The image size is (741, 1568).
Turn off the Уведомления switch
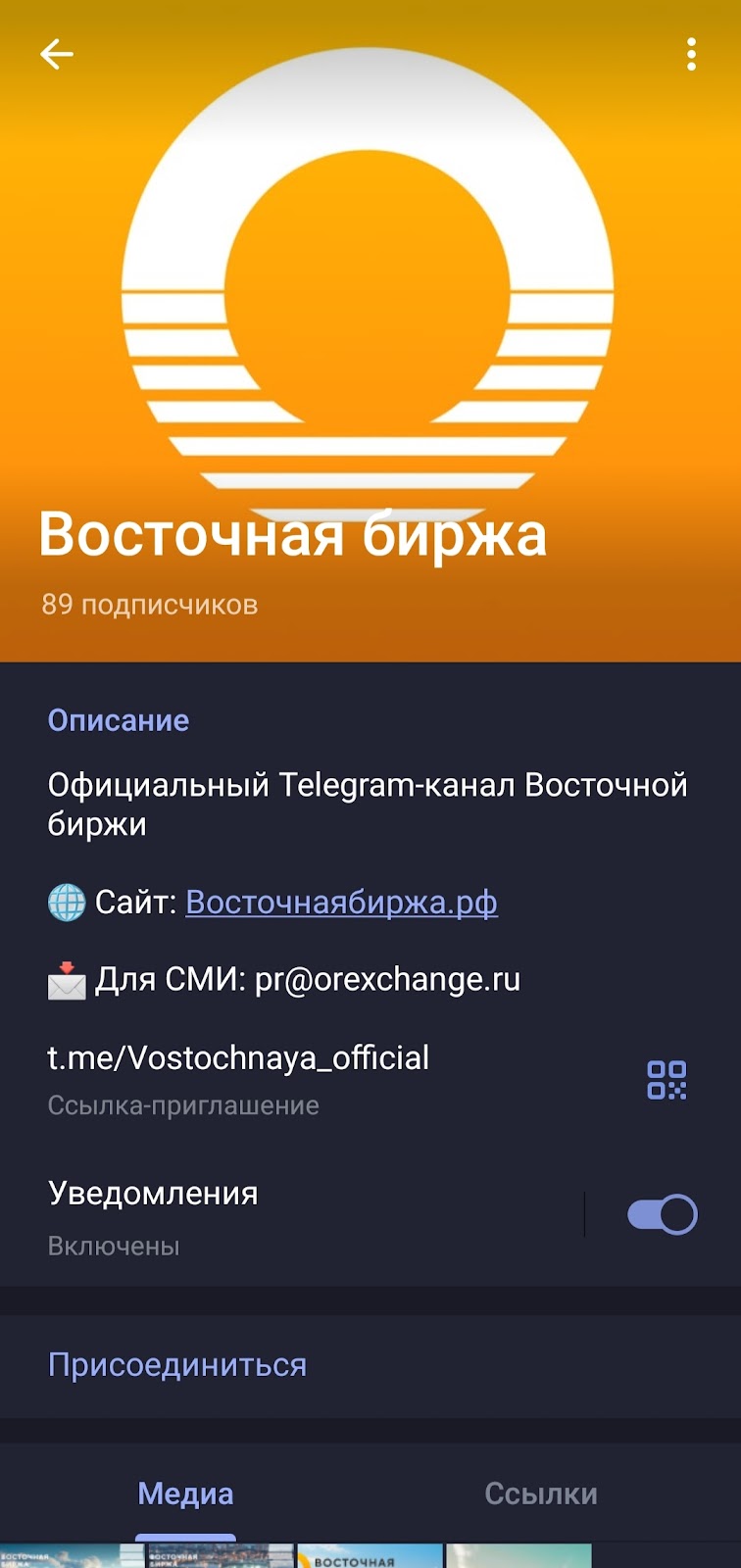coord(662,1215)
